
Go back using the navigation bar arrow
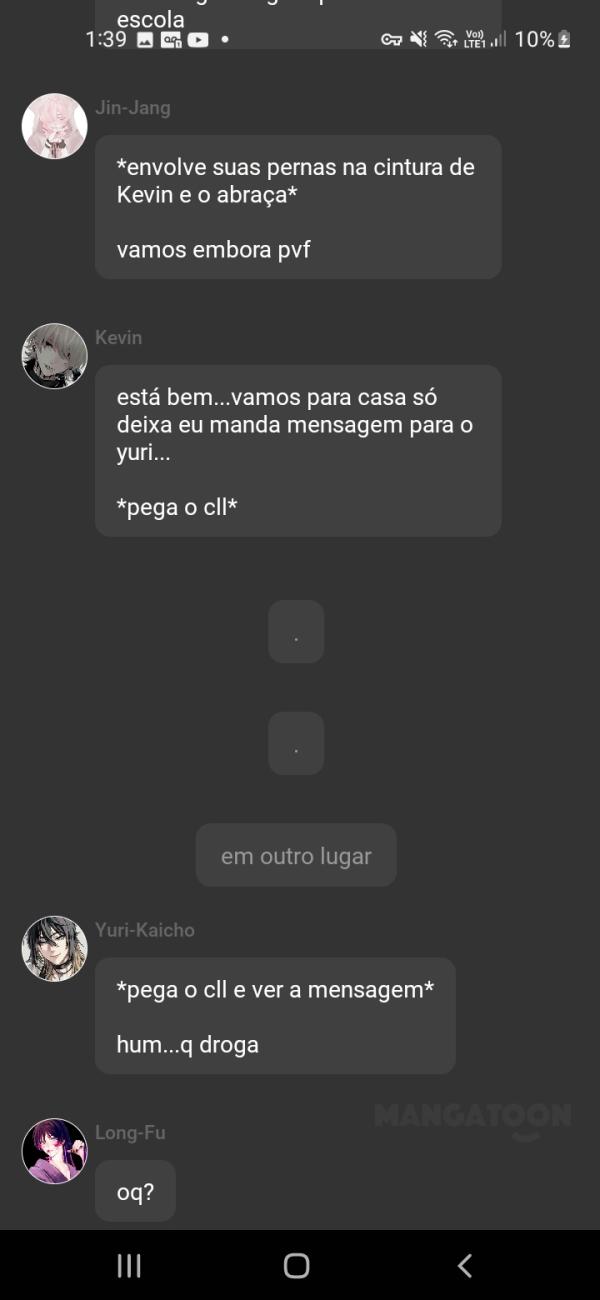click(464, 1265)
